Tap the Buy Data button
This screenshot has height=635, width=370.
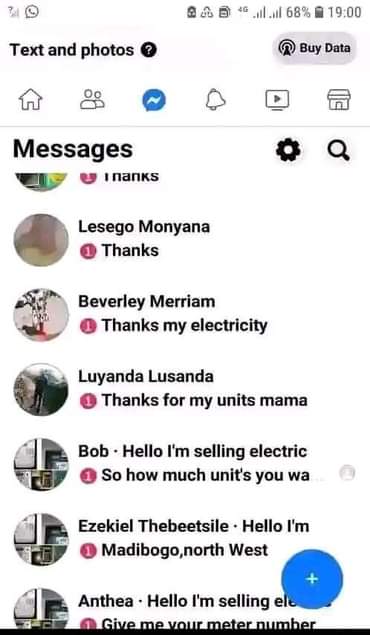tap(315, 48)
